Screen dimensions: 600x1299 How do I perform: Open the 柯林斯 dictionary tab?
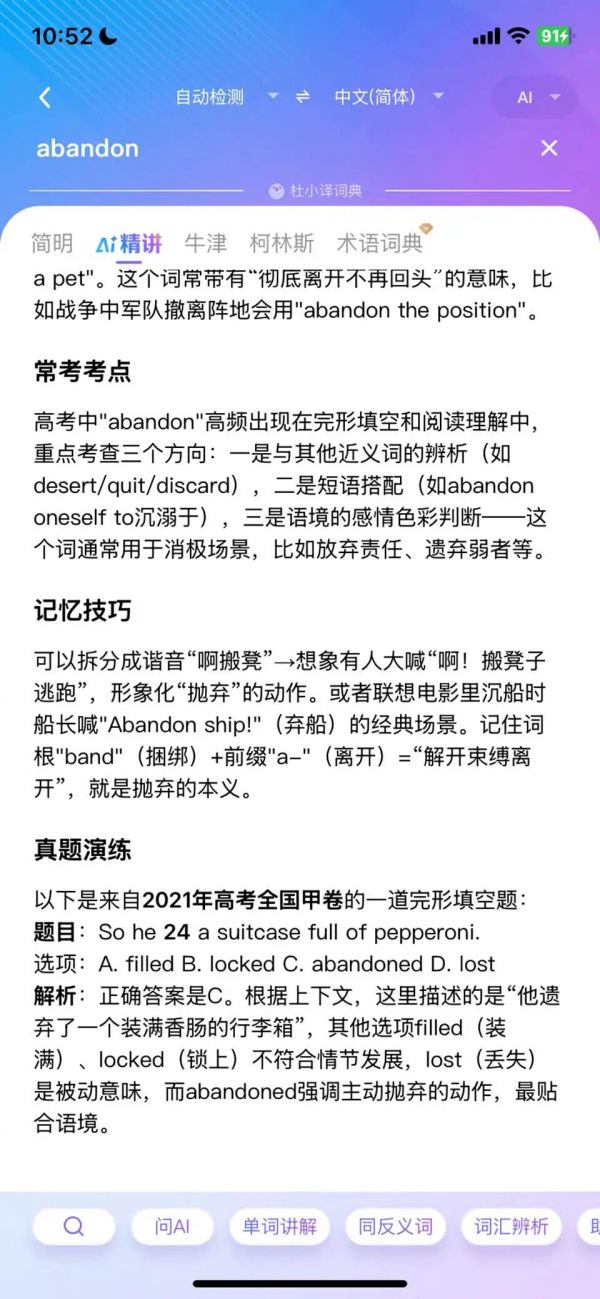[x=282, y=243]
